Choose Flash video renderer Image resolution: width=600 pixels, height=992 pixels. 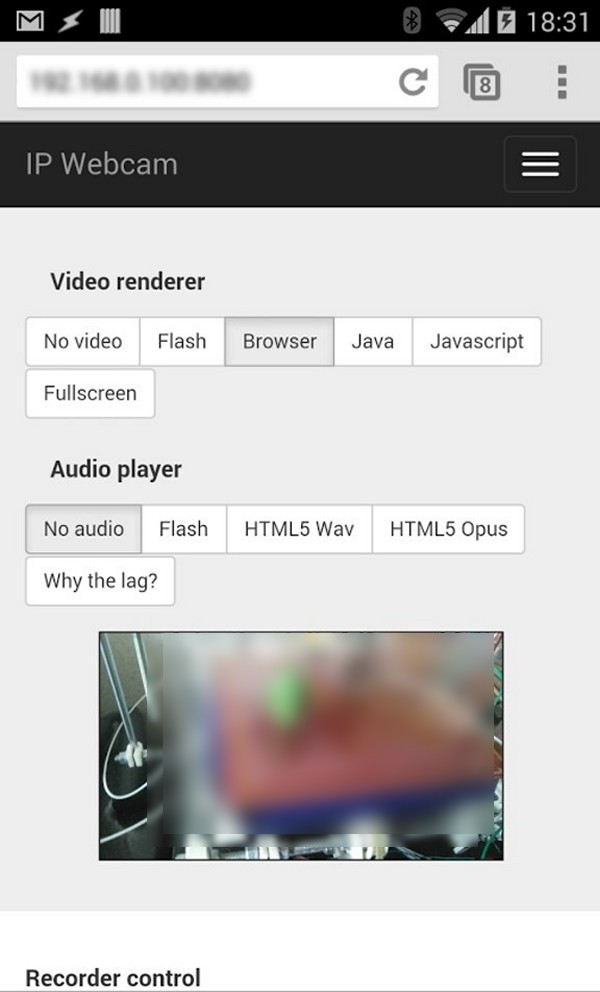coord(182,342)
